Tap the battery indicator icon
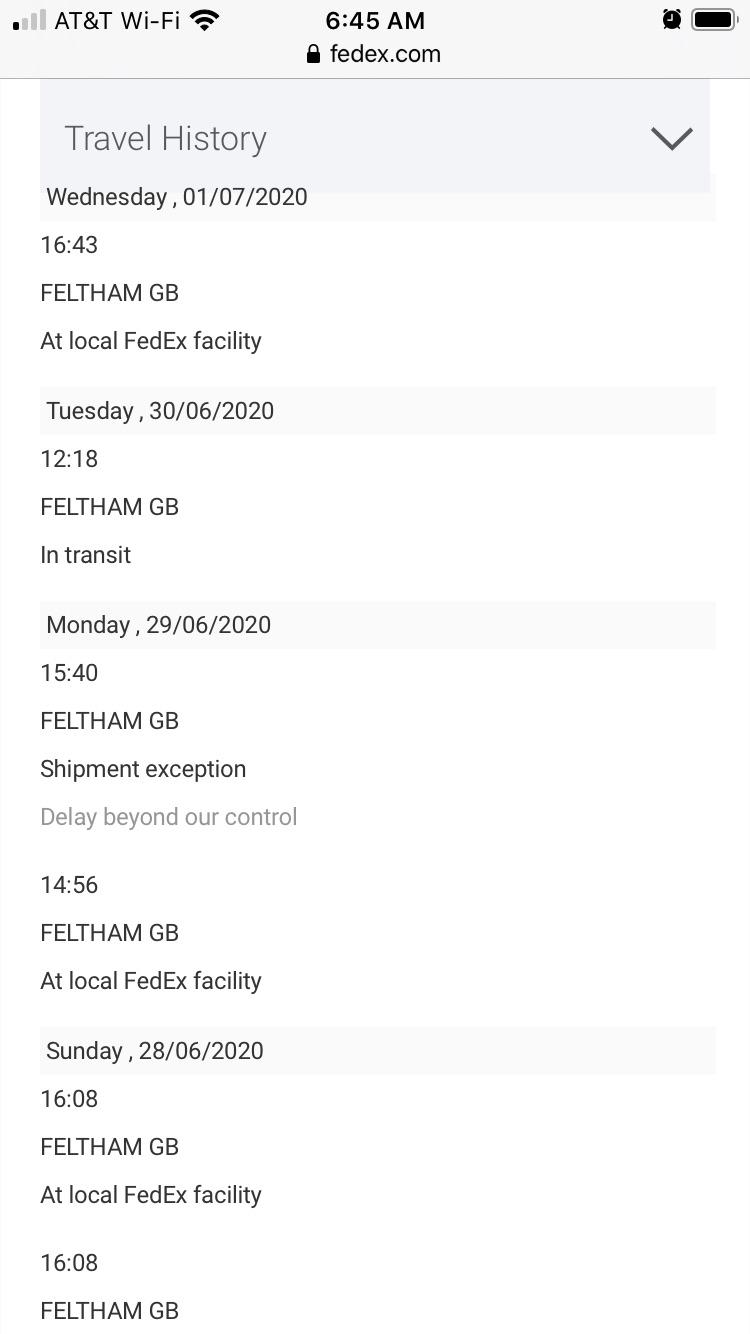This screenshot has height=1334, width=750. tap(716, 17)
